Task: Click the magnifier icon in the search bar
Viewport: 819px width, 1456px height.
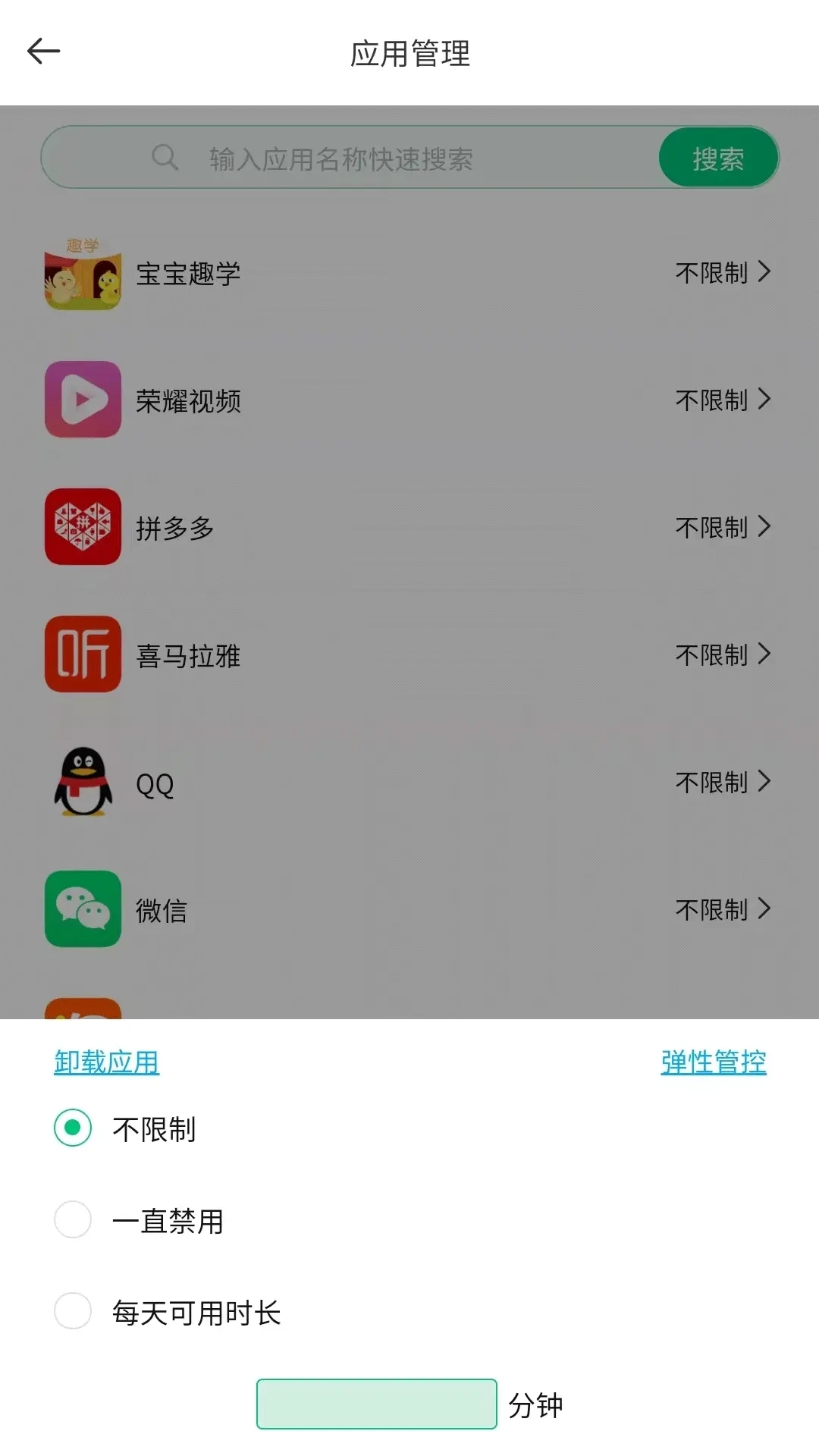Action: [165, 157]
